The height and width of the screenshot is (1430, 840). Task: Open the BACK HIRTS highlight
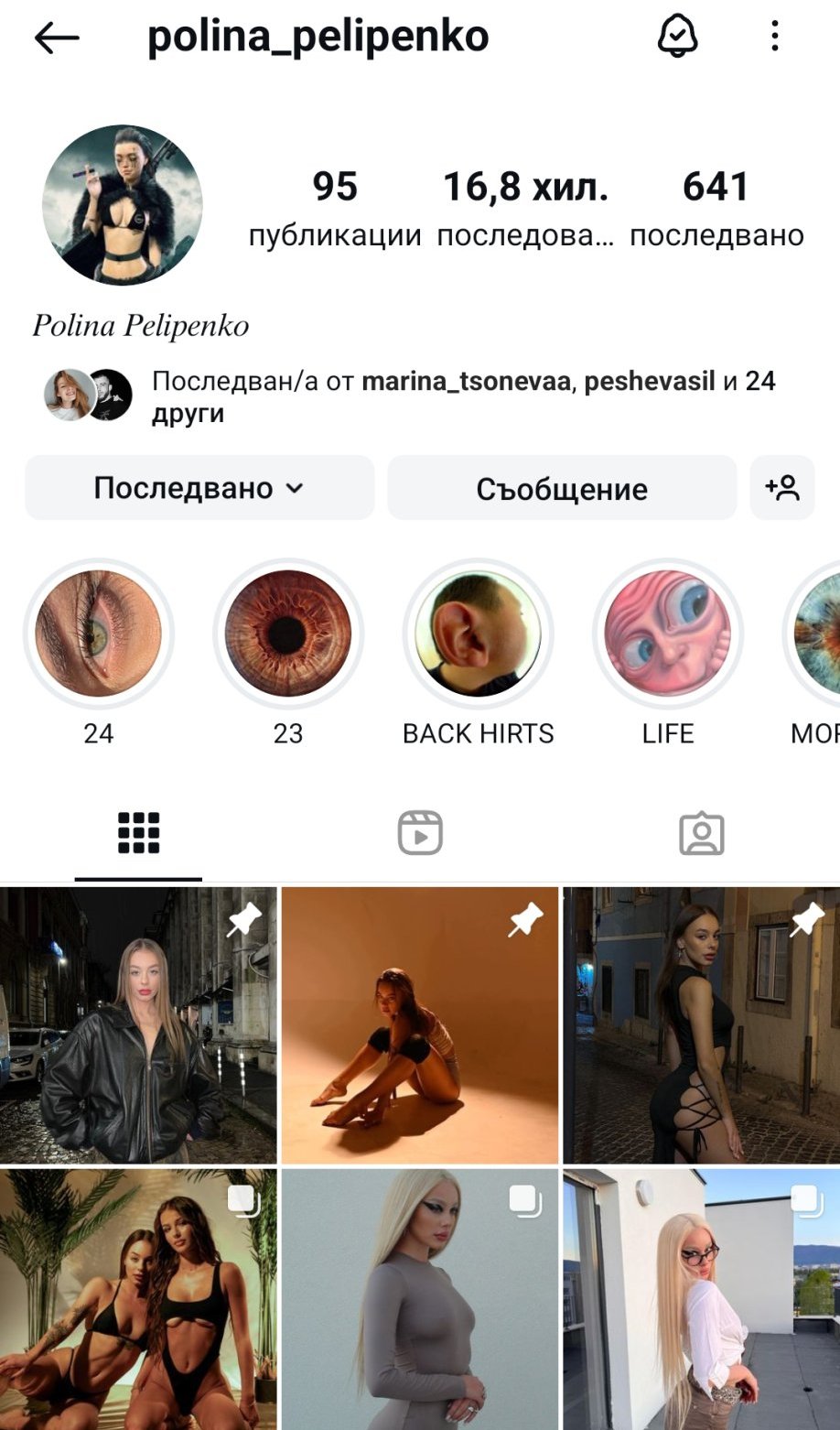(479, 634)
